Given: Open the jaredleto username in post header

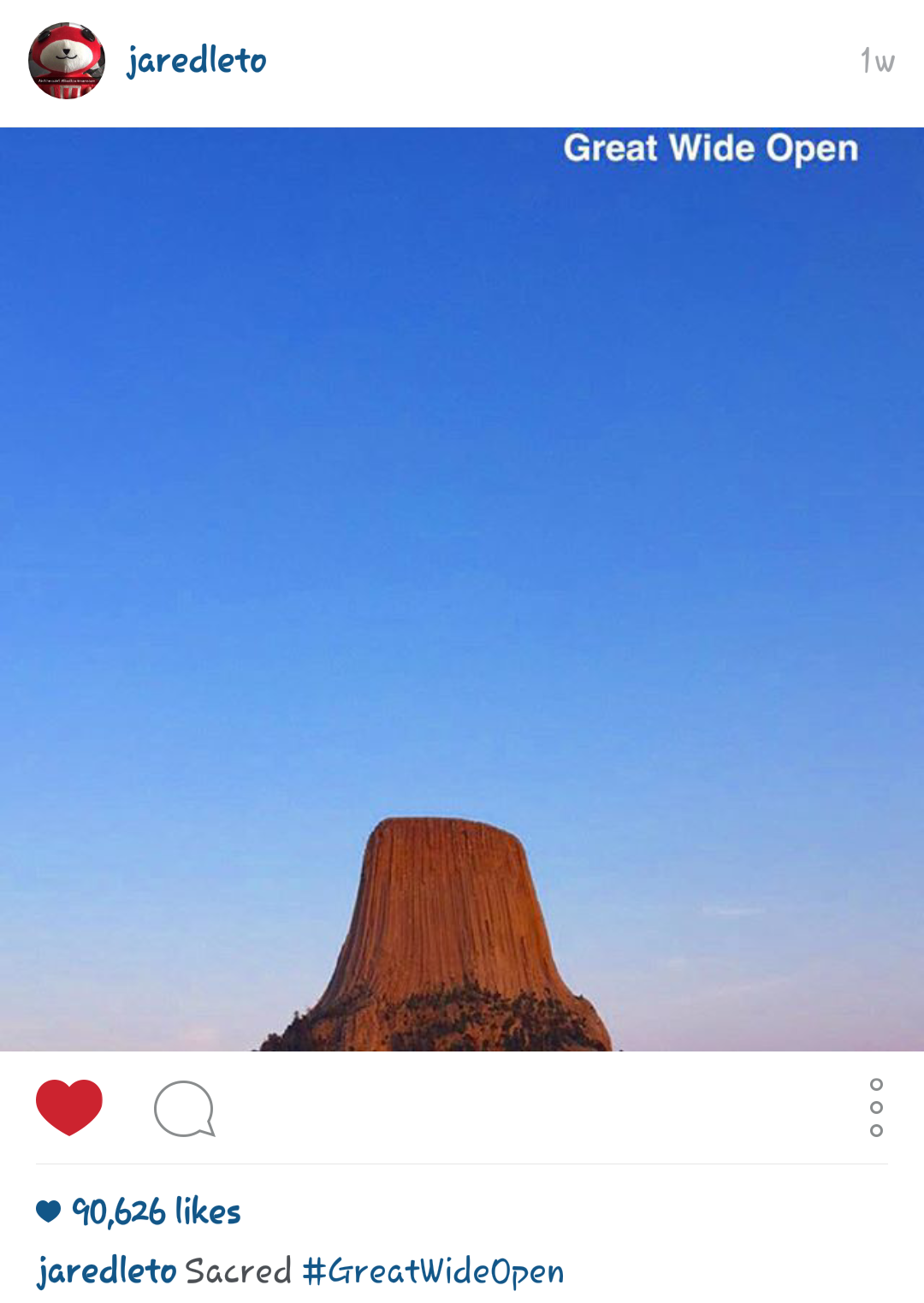Looking at the screenshot, I should pos(197,61).
